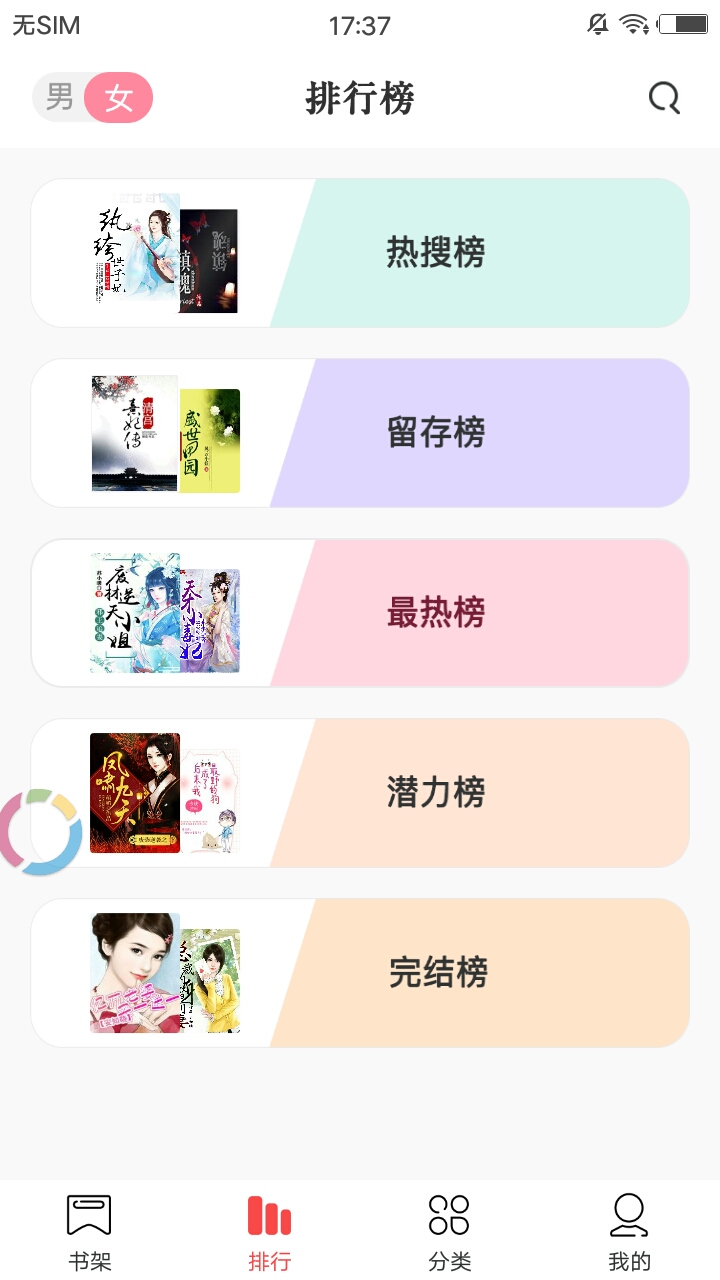Tap the 我的 profile person icon

(629, 1213)
